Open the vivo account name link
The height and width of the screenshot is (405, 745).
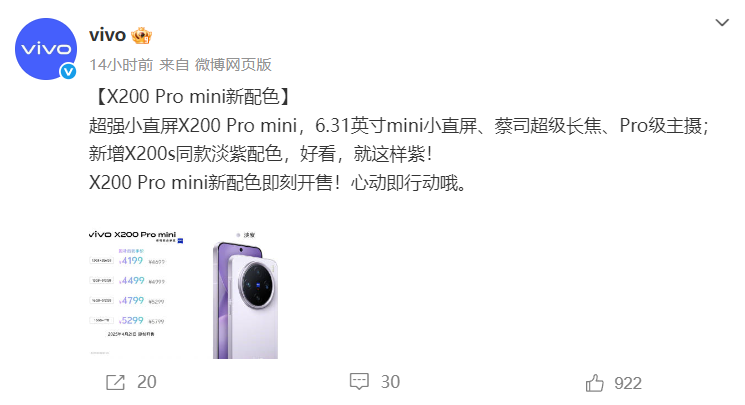pos(108,35)
